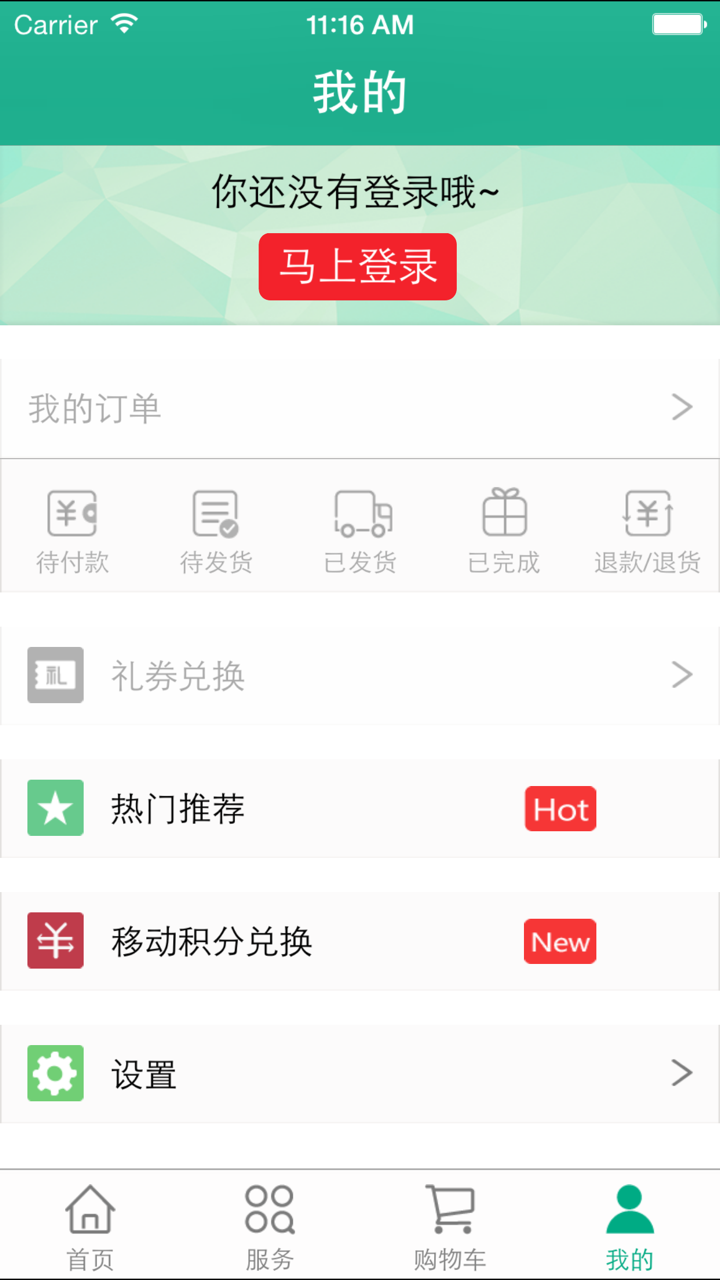Click the red ¥ 移动积分兑换 icon

click(55, 941)
